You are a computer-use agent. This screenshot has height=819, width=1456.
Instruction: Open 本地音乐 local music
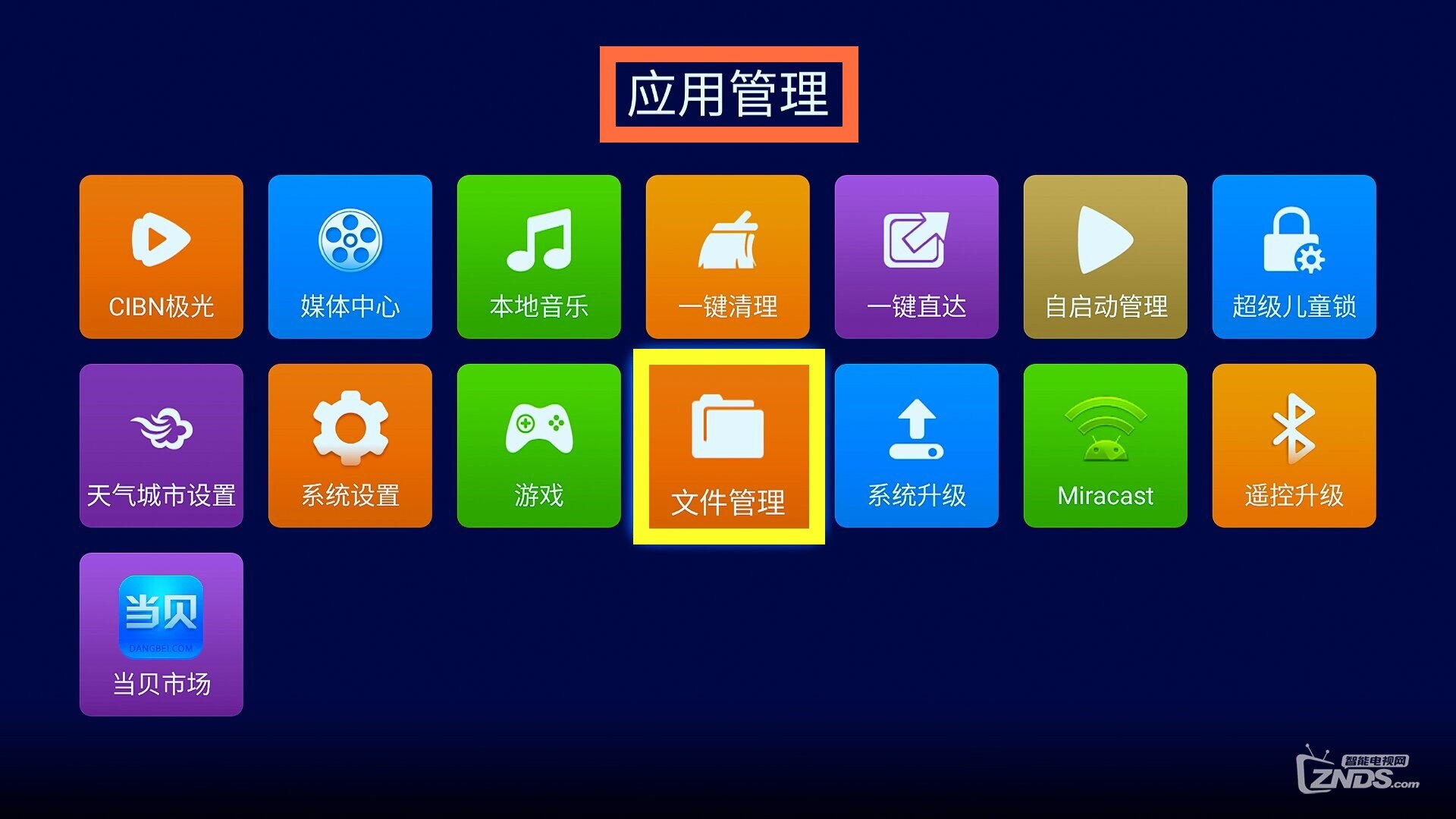tap(538, 256)
